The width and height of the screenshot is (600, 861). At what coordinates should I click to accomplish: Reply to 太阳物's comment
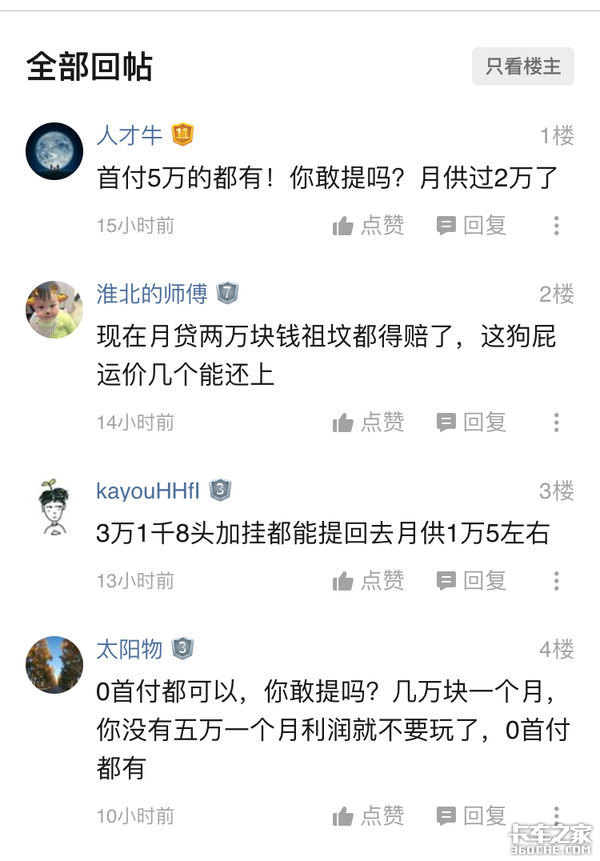pyautogui.click(x=472, y=815)
